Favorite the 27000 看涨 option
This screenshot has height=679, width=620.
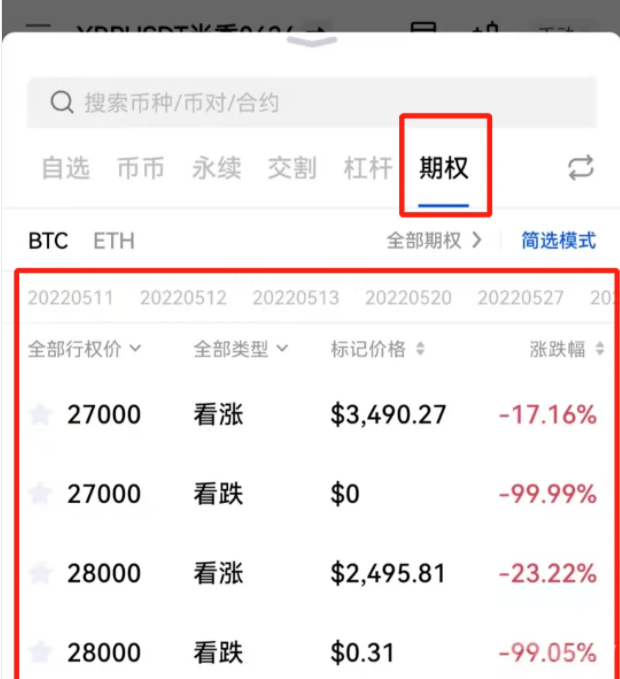click(x=39, y=414)
